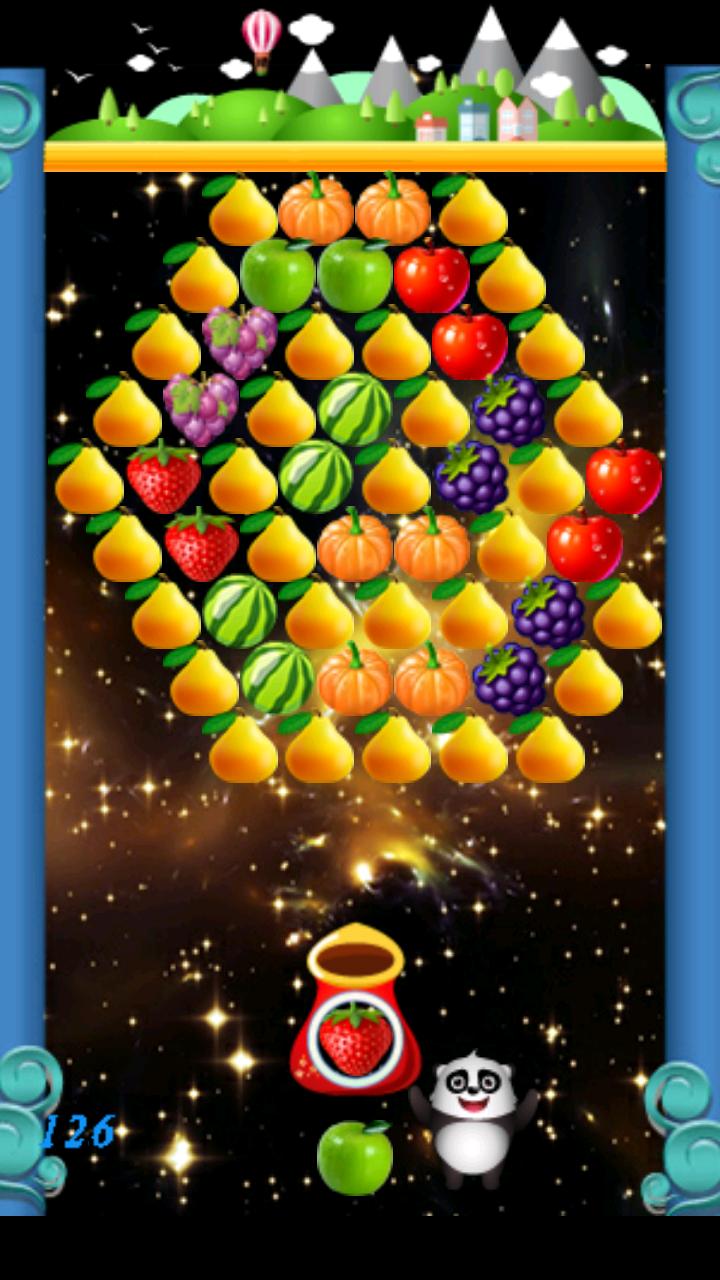Swap to the green apple next fruit
Screen dimensions: 720x1280
(354, 1158)
